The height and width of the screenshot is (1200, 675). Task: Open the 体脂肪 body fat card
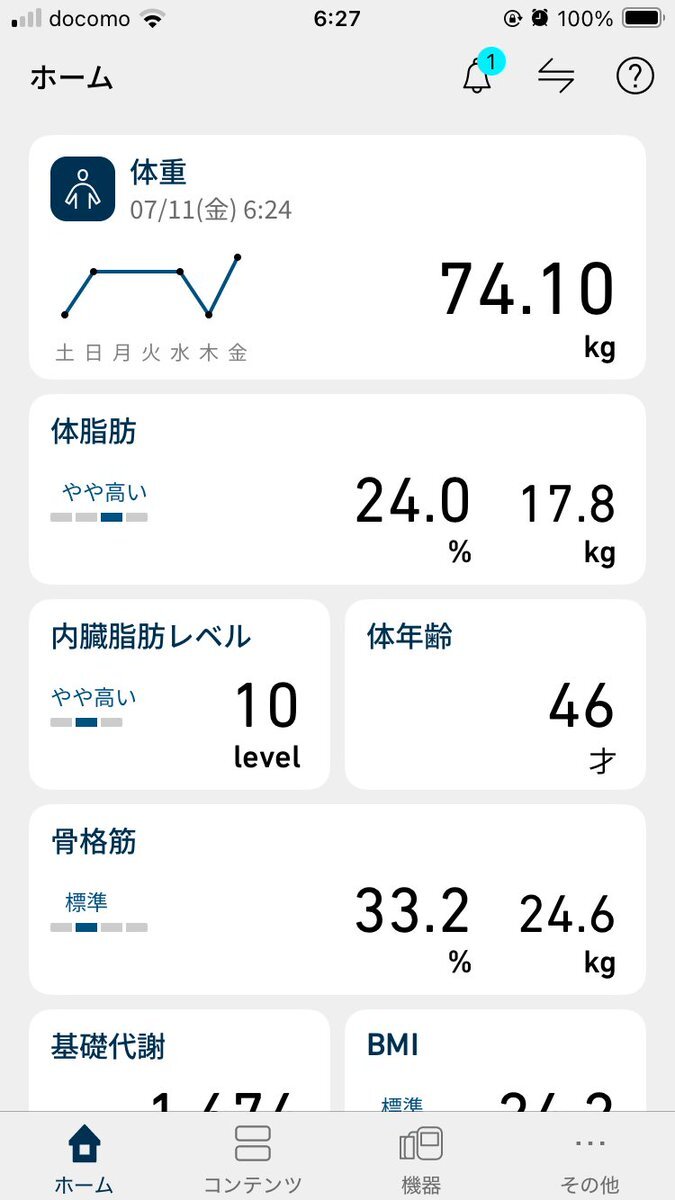point(337,489)
